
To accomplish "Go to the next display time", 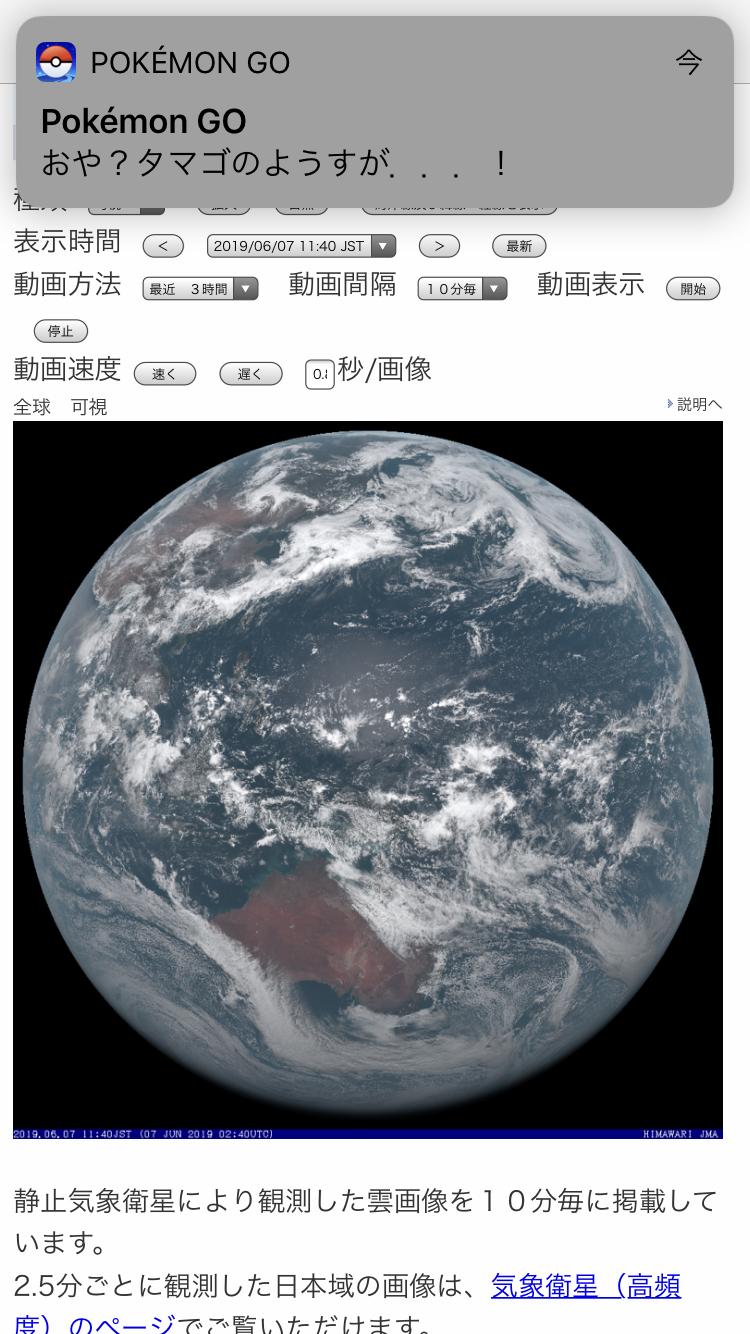I will (439, 246).
